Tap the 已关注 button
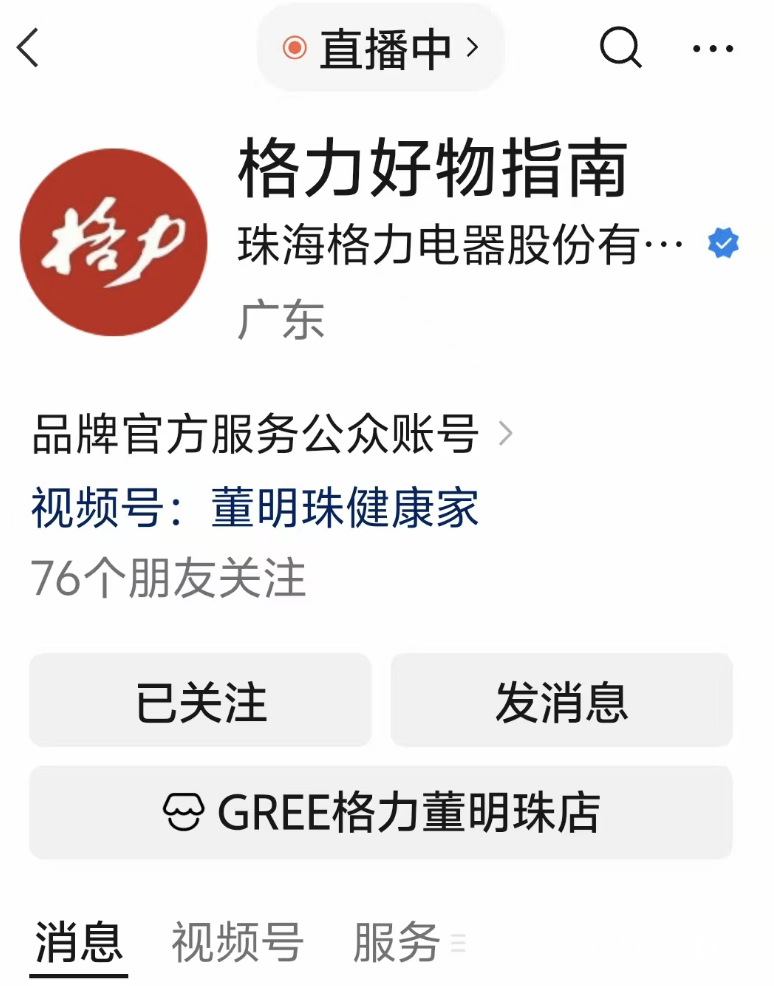Image resolution: width=774 pixels, height=986 pixels. pos(201,701)
